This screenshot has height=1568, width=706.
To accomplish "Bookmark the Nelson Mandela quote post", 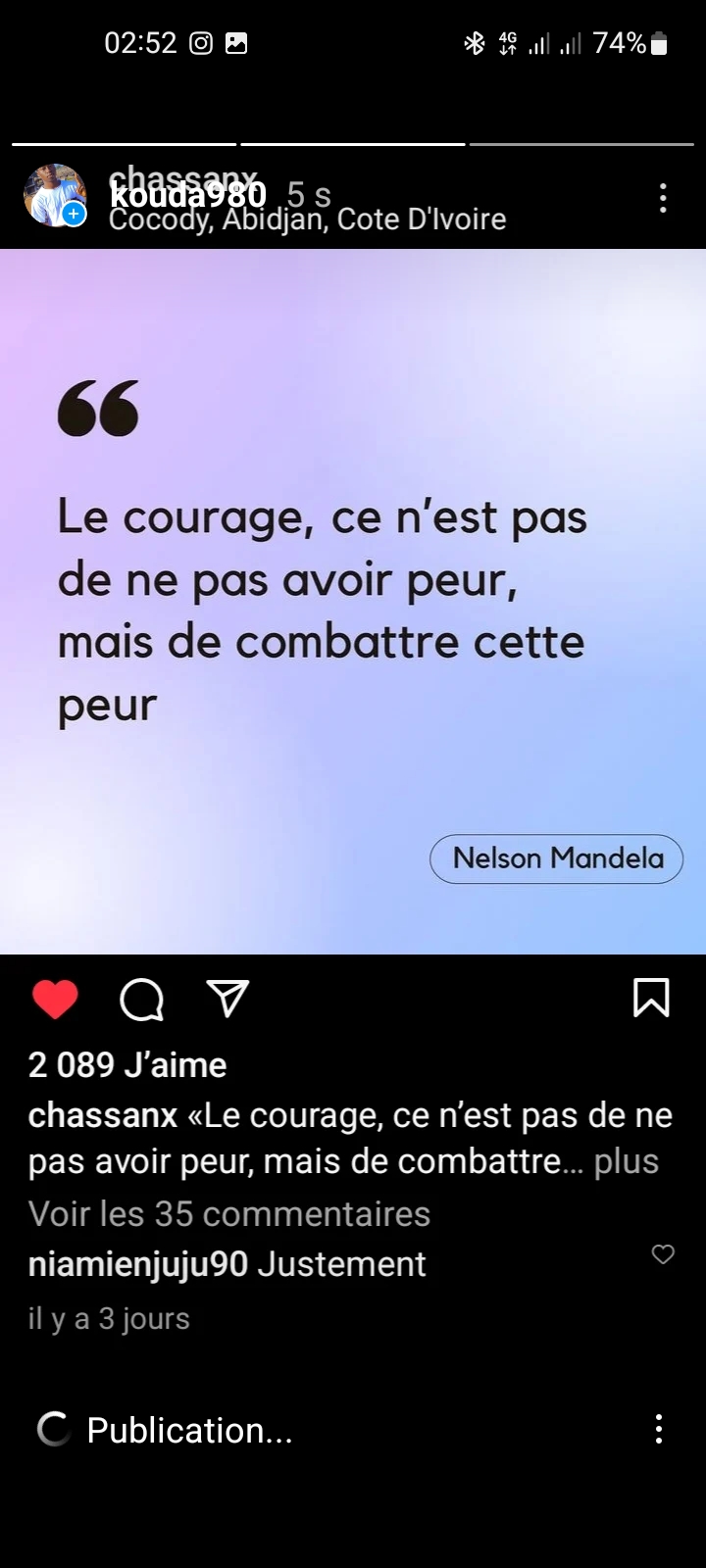I will pos(651,998).
